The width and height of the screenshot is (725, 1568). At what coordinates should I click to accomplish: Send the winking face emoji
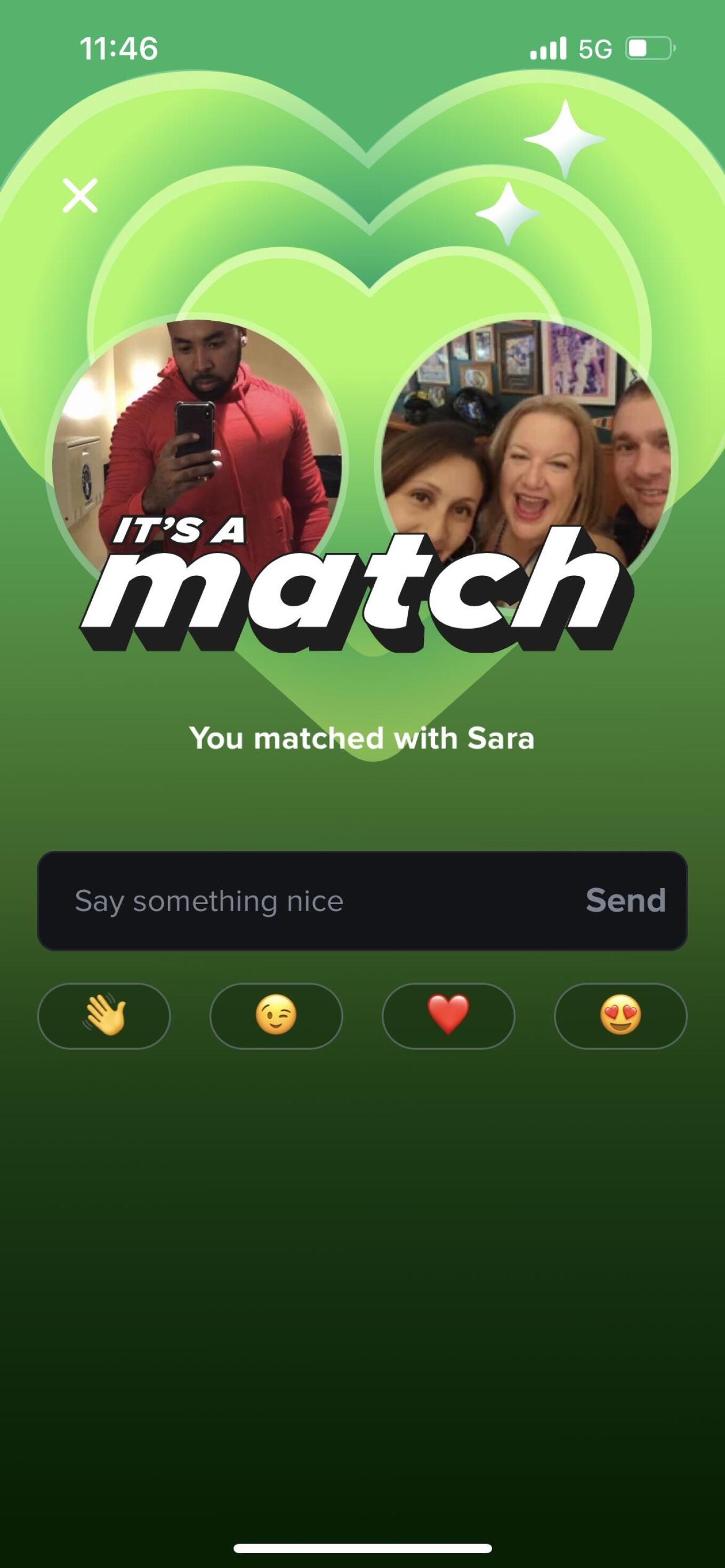coord(276,1016)
